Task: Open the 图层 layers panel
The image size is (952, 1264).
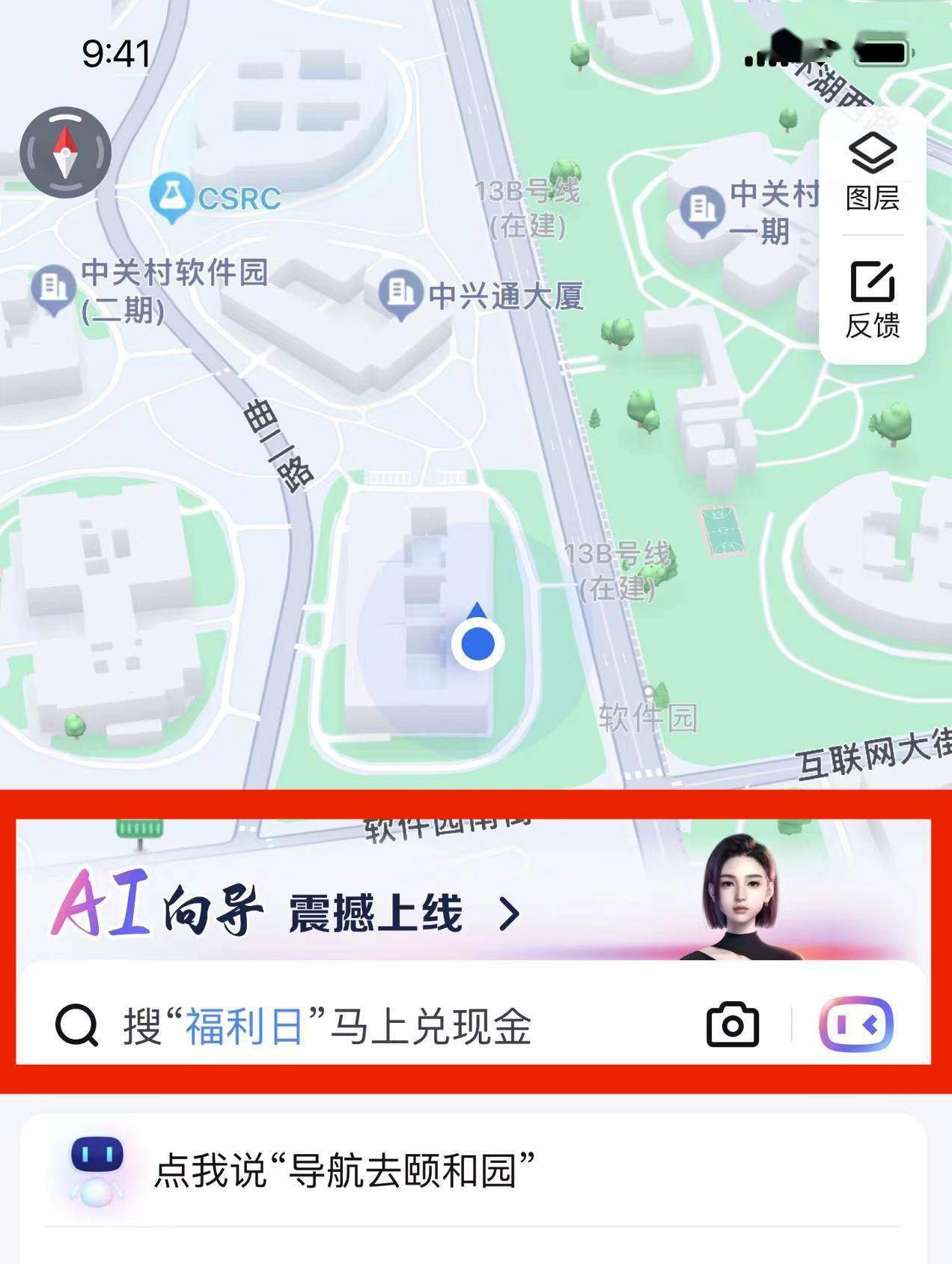Action: coord(873,172)
